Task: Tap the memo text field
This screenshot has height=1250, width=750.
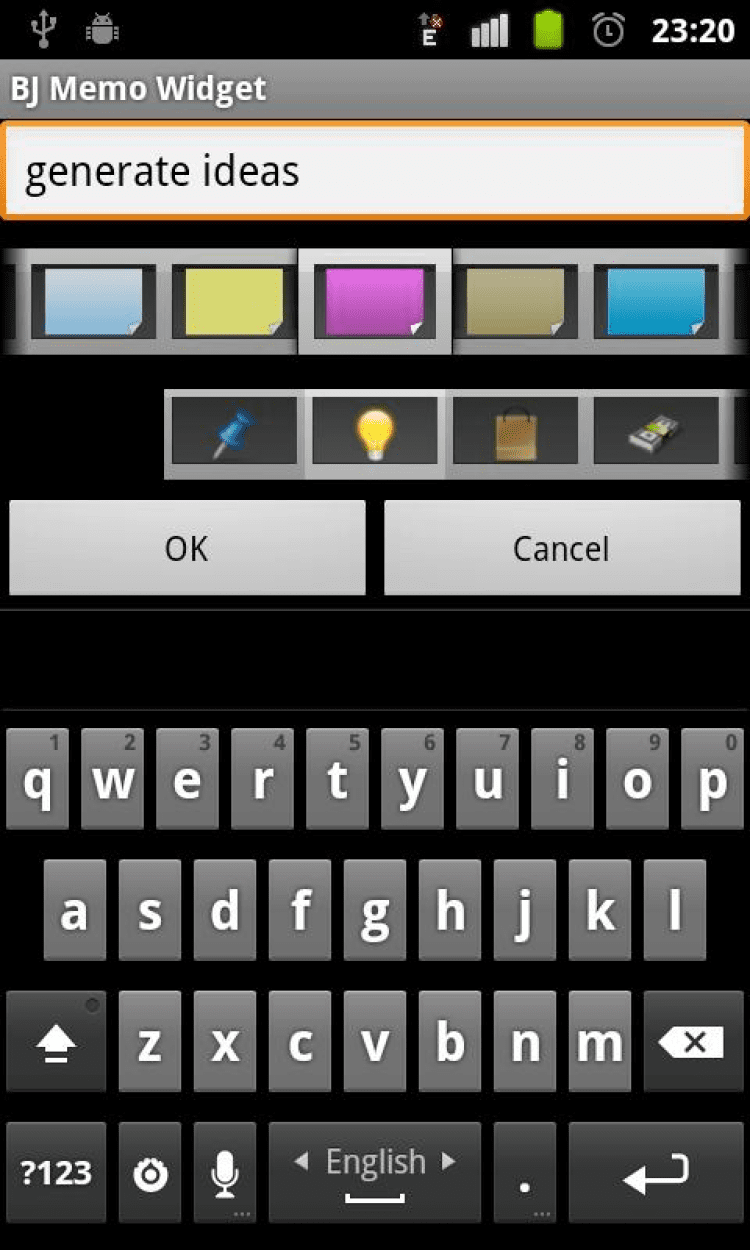Action: [x=375, y=171]
